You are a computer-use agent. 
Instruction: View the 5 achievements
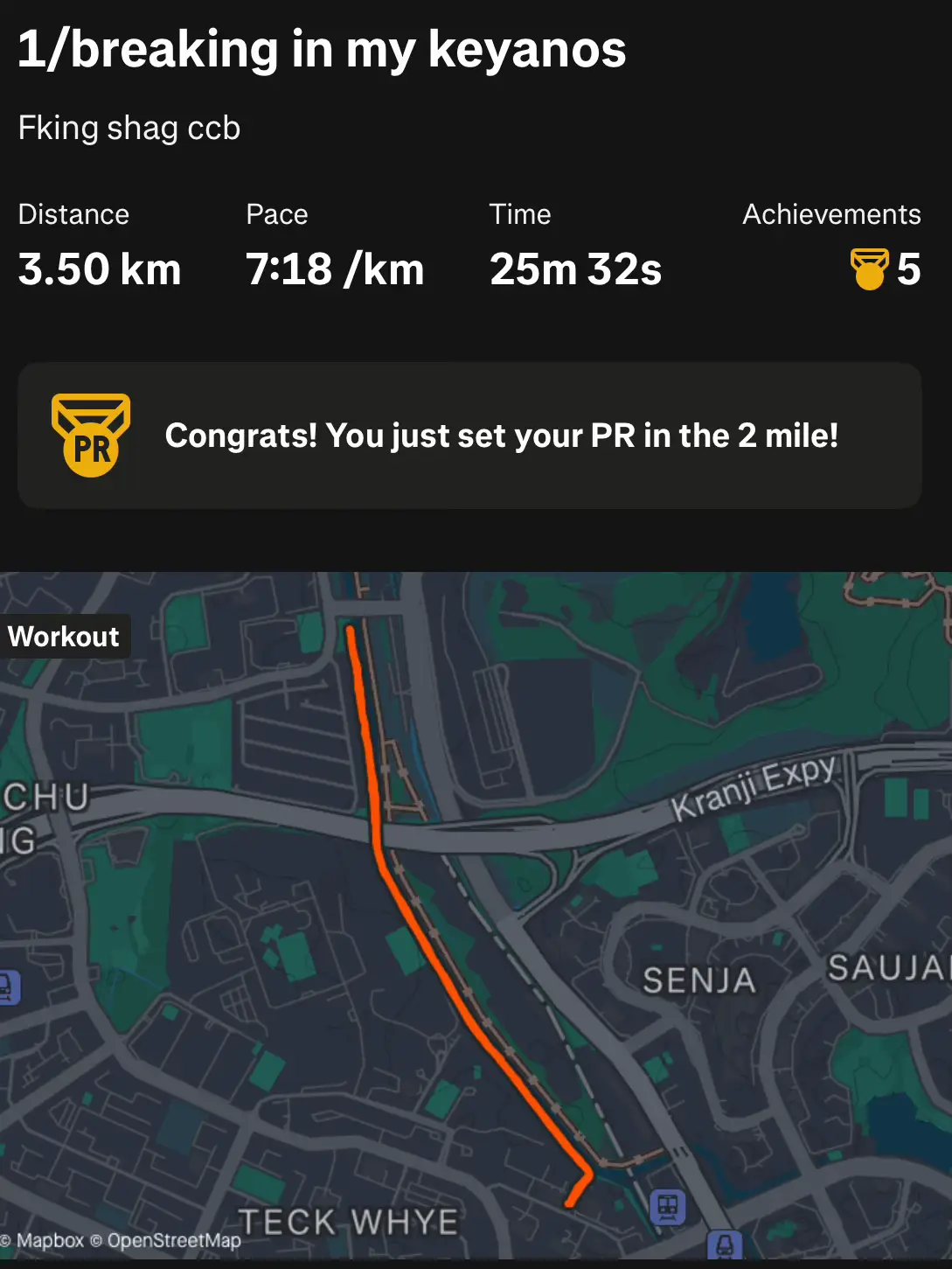pyautogui.click(x=885, y=268)
